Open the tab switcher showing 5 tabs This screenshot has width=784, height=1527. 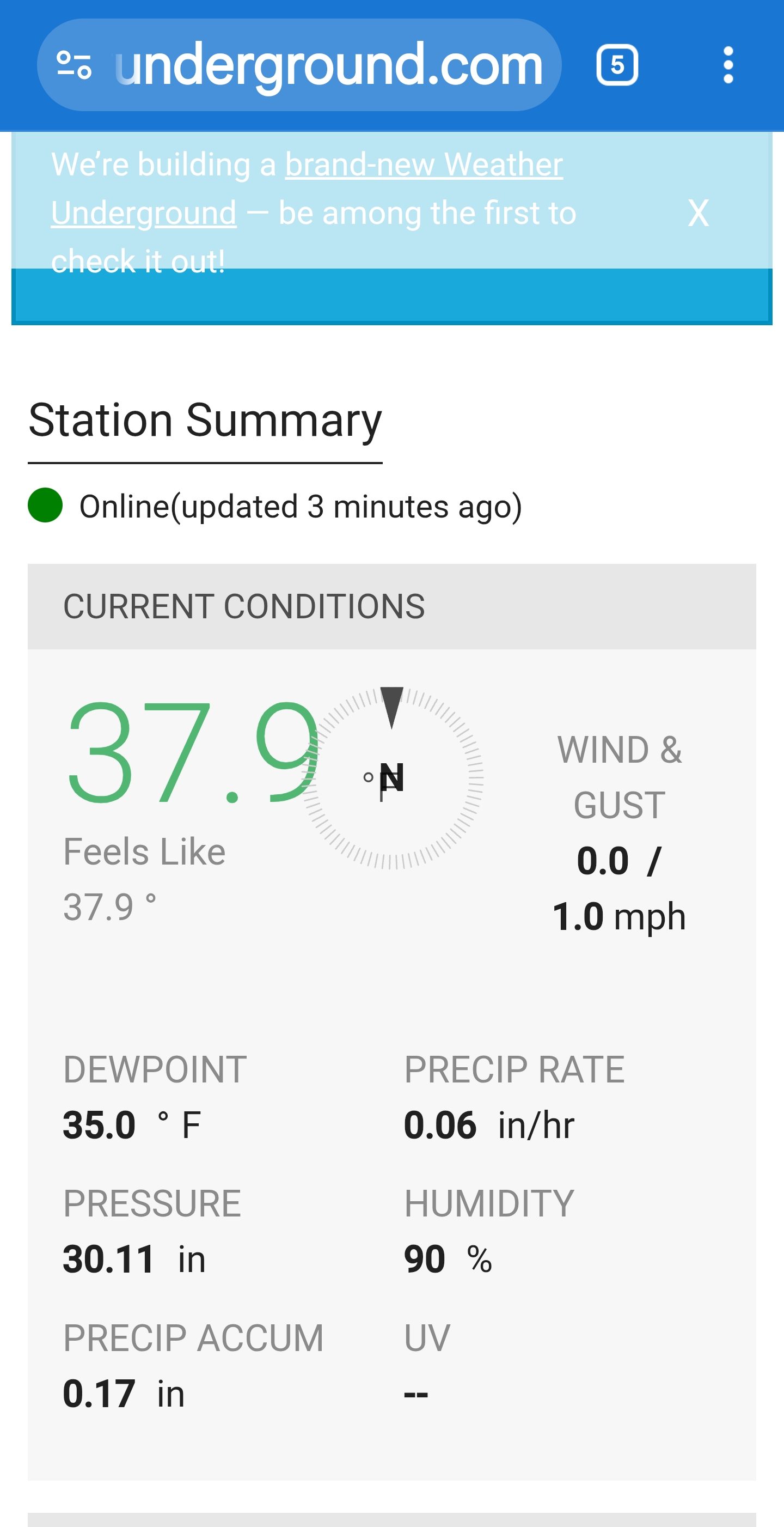click(x=617, y=65)
